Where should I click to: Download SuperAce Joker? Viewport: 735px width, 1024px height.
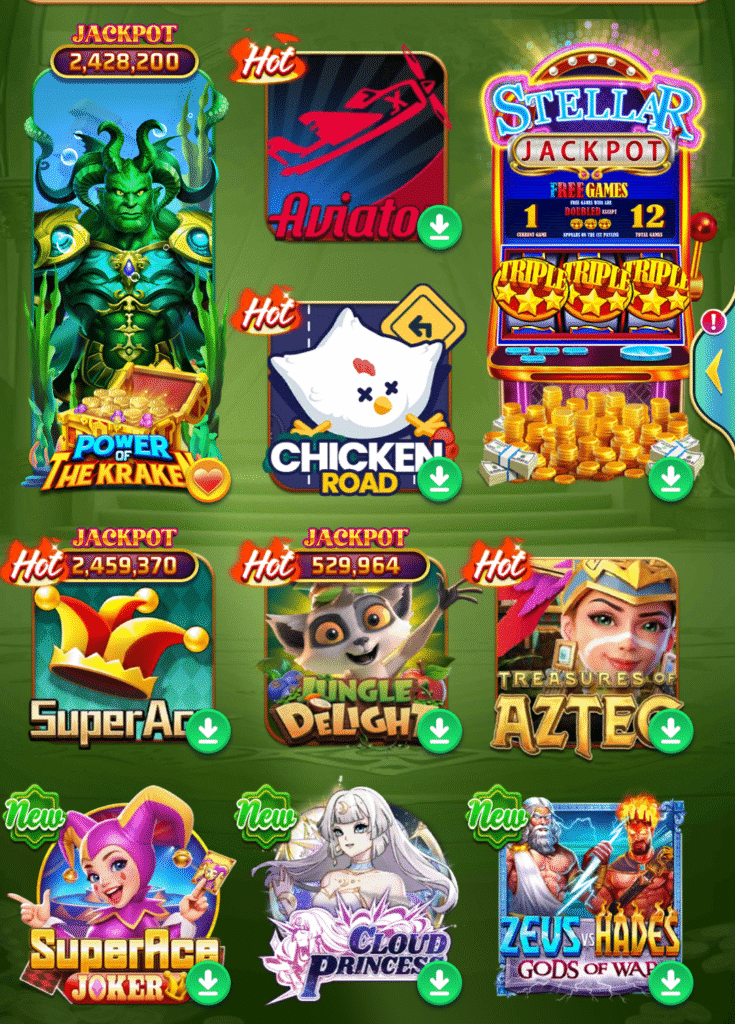(209, 982)
